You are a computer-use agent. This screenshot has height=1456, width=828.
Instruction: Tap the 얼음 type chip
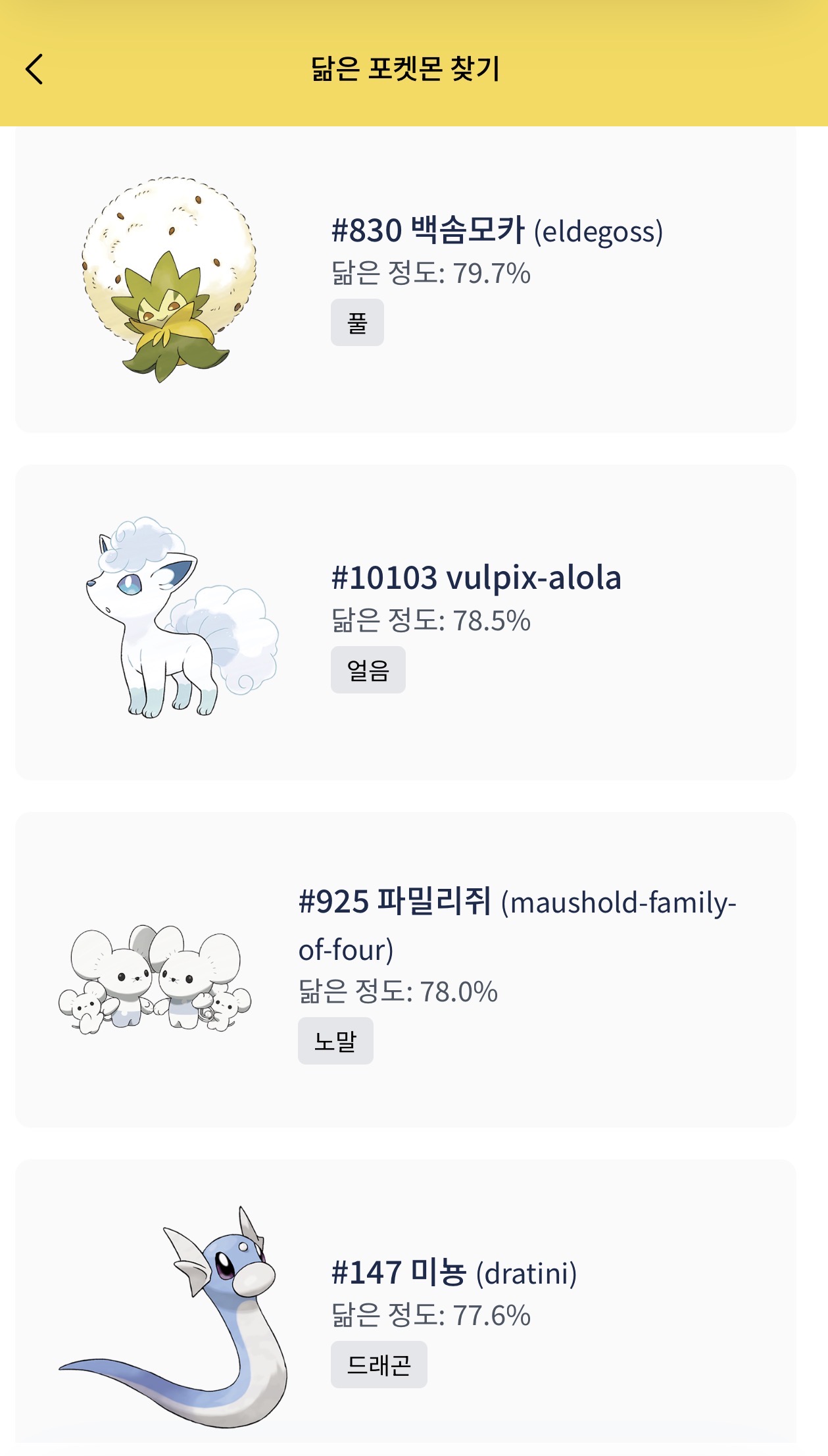pos(368,670)
